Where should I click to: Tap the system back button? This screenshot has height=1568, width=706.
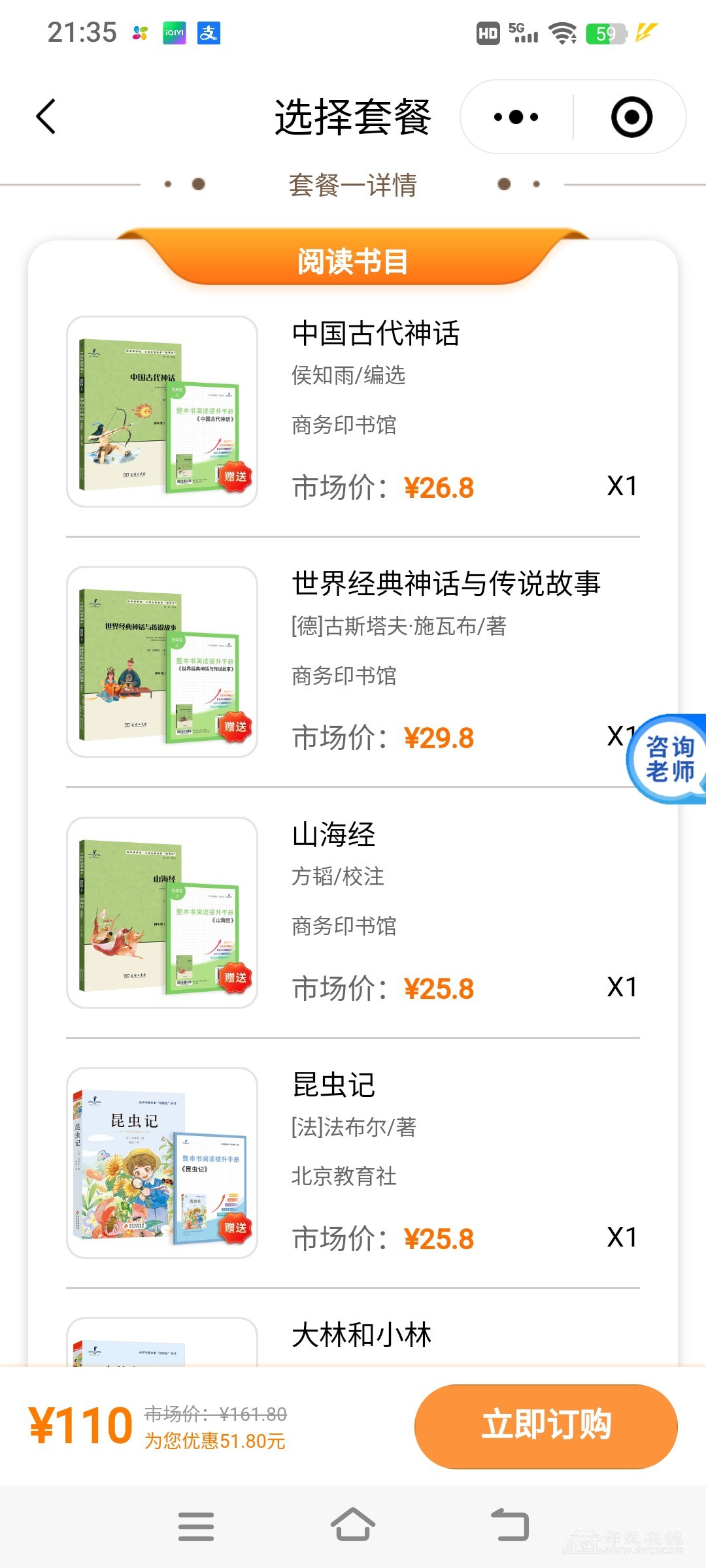(x=510, y=1526)
